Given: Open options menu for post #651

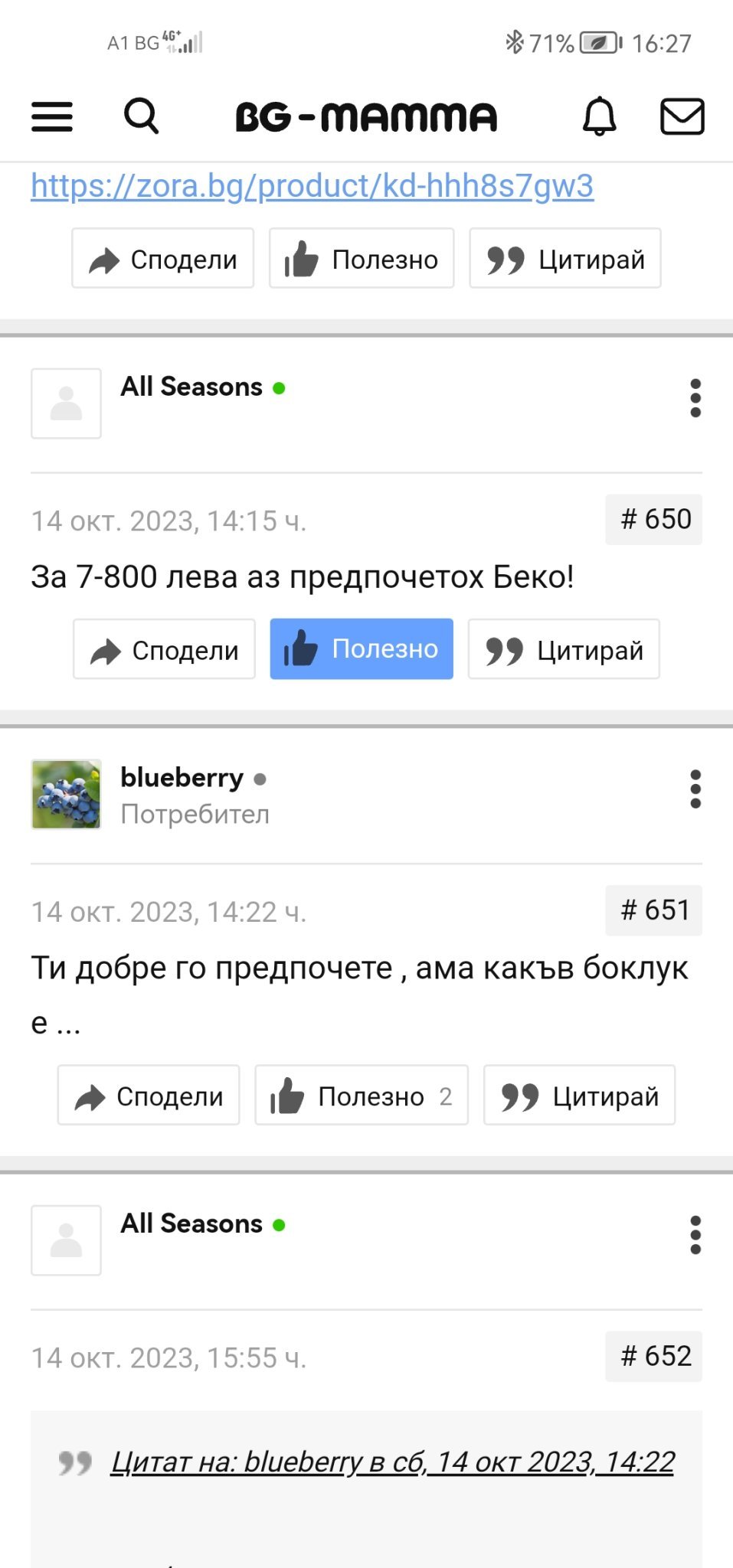Looking at the screenshot, I should point(695,789).
